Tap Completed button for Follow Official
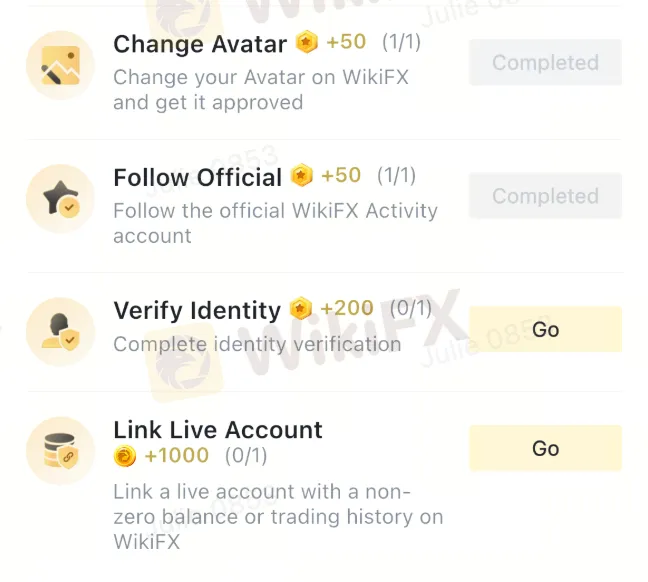648x582 pixels. point(545,196)
